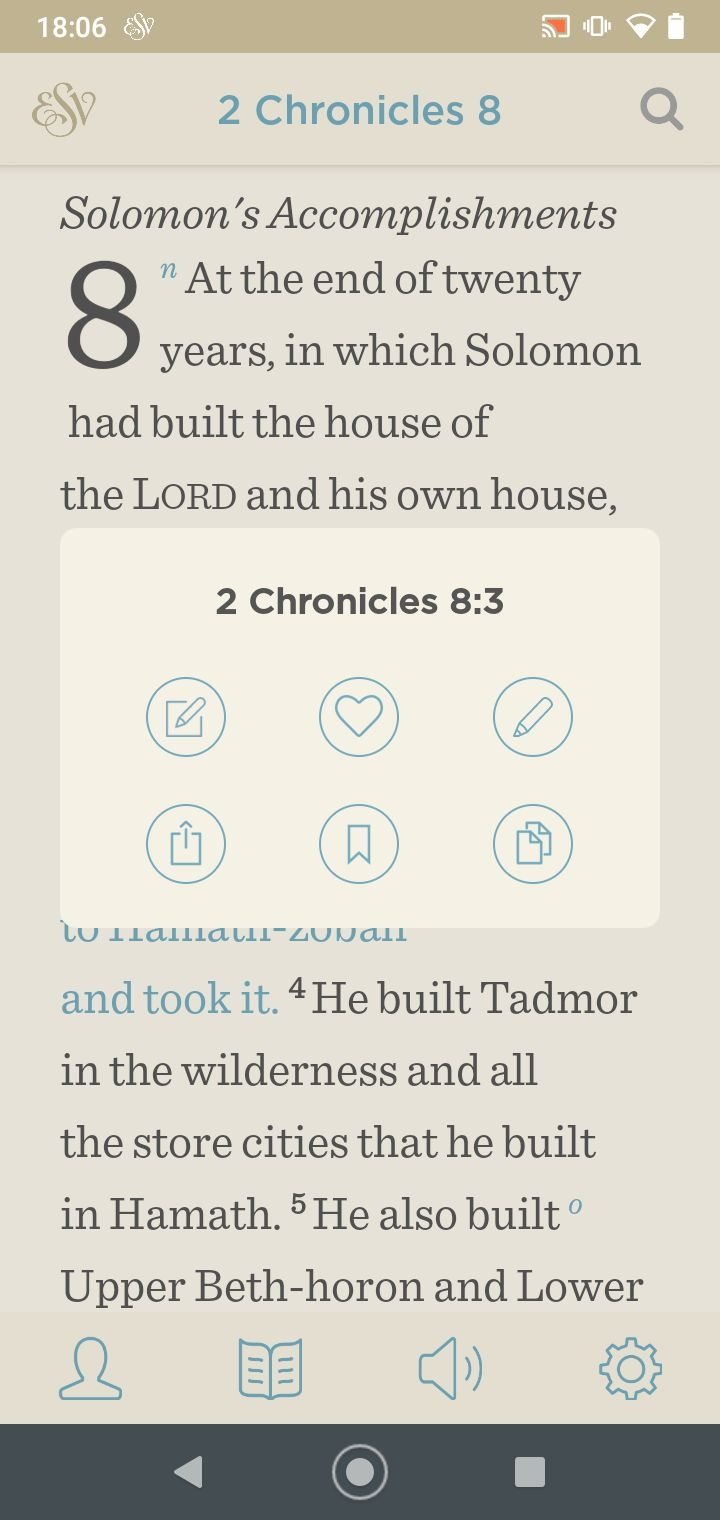Switch to the Bible reading tab
Viewport: 720px width, 1520px height.
coord(270,1369)
